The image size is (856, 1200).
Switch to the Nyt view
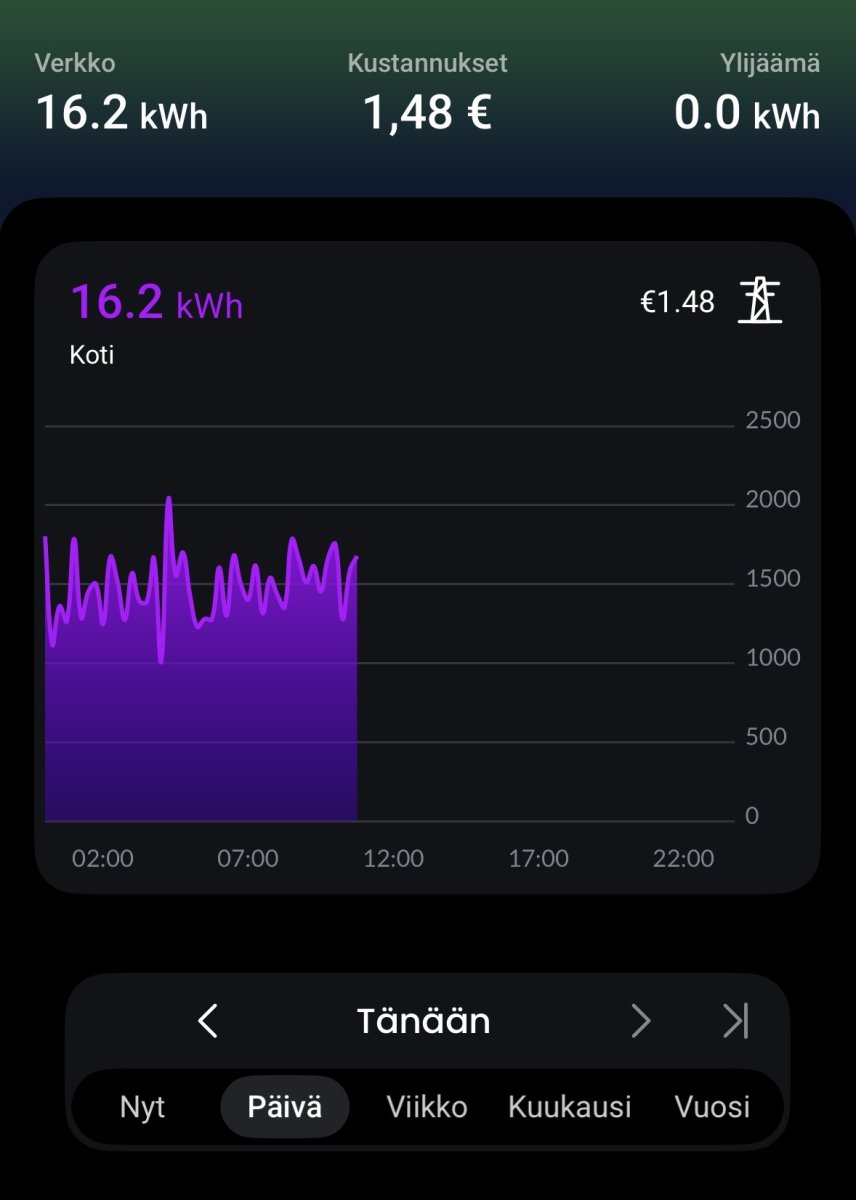(x=142, y=1107)
